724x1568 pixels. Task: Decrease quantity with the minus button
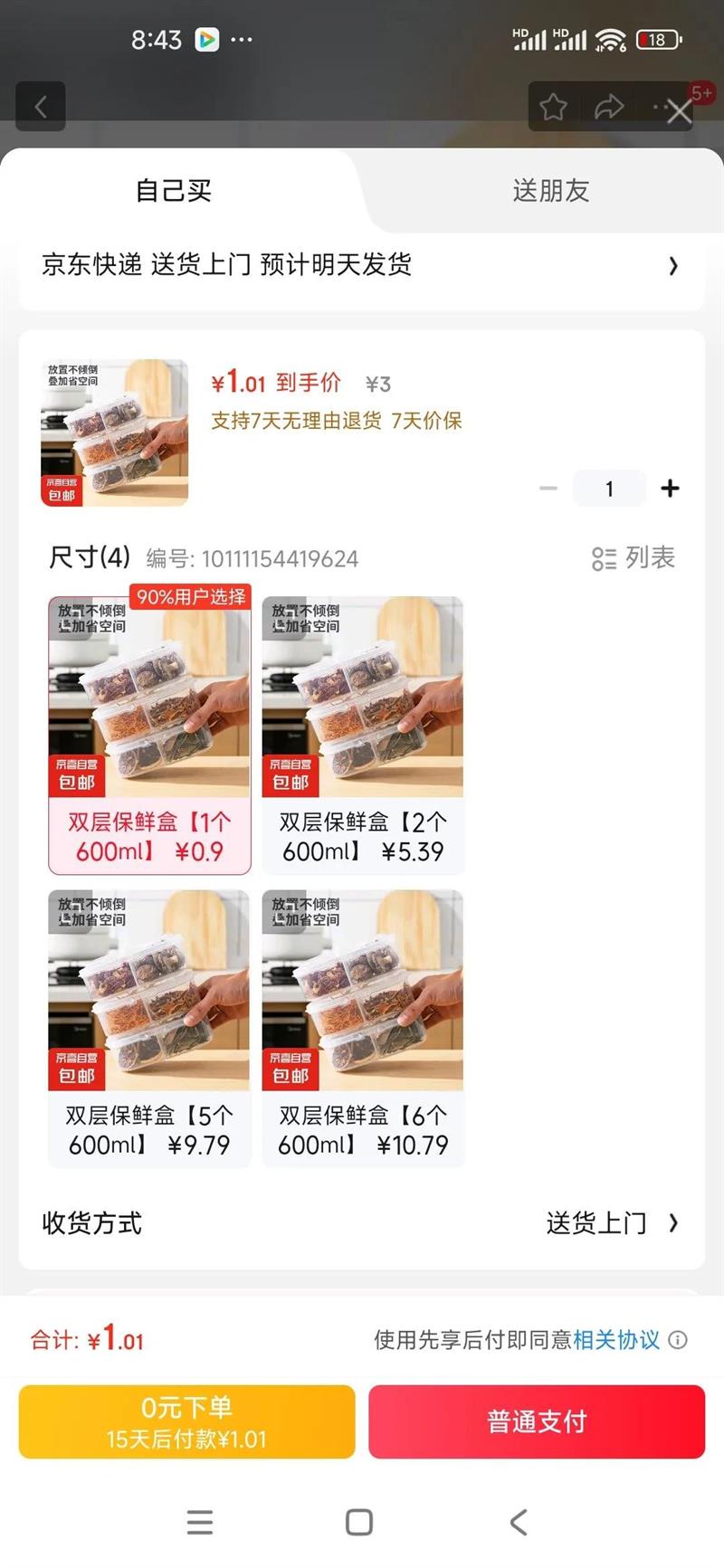click(x=548, y=489)
